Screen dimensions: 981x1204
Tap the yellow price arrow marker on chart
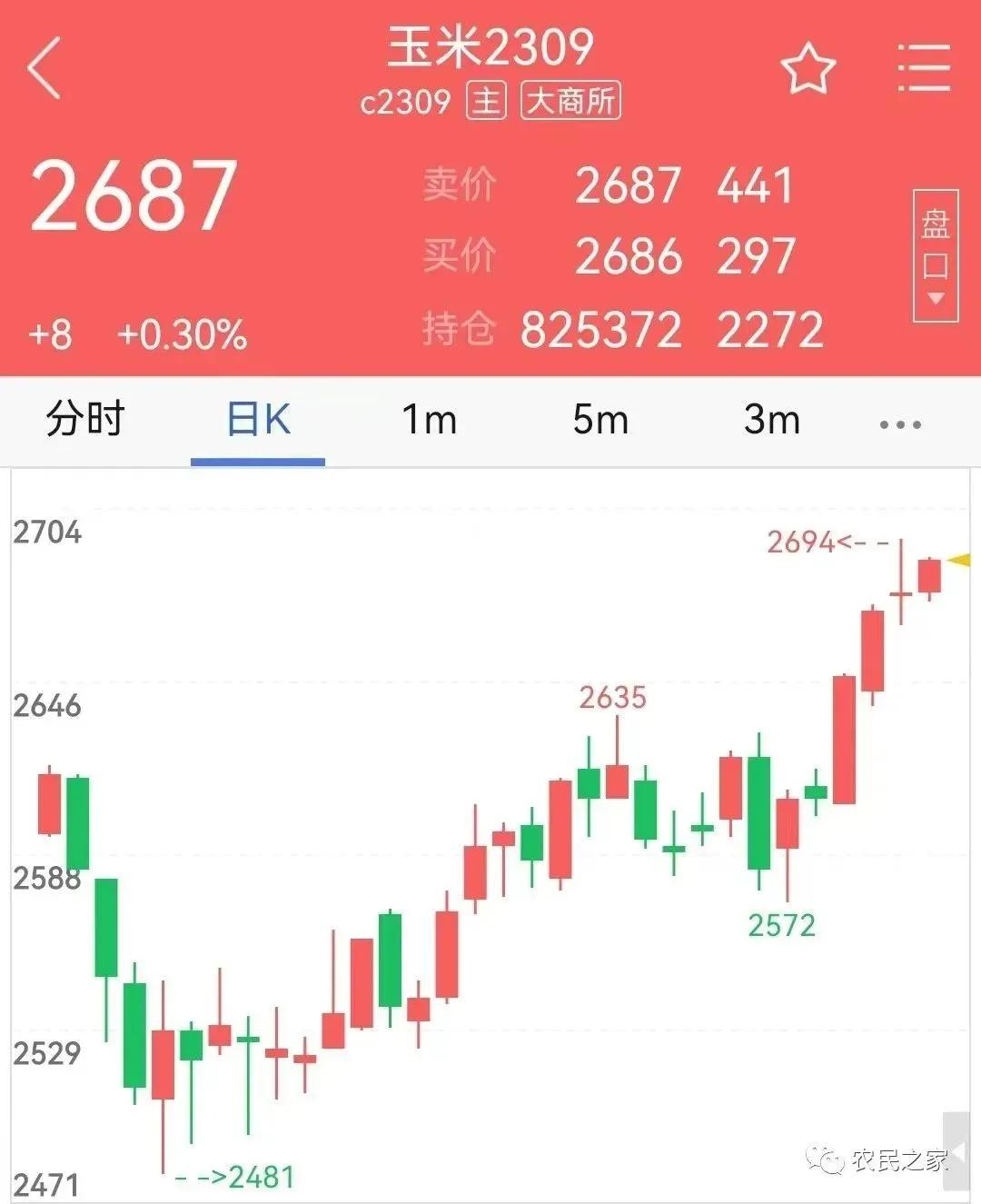960,561
